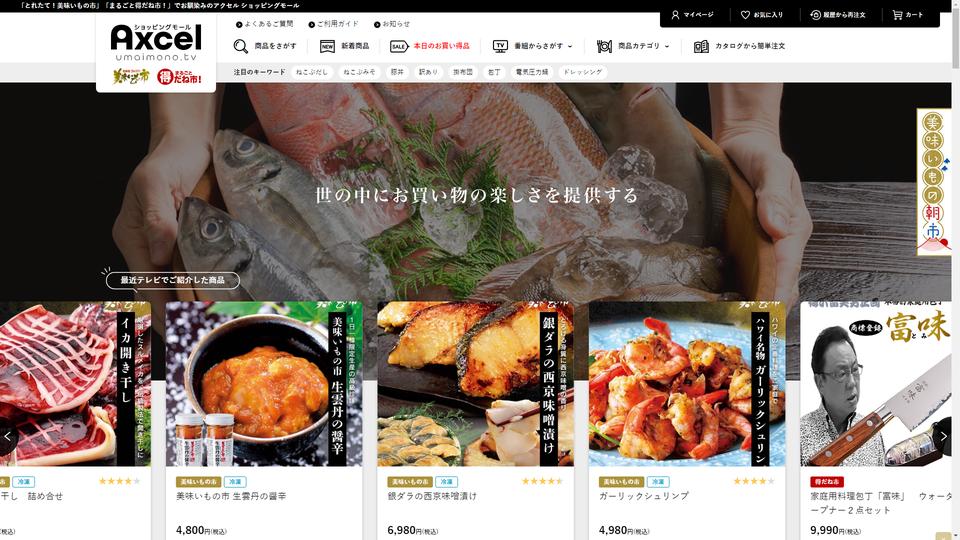Show next products with right carousel arrow
Viewport: 960px width, 540px height.
click(x=944, y=437)
